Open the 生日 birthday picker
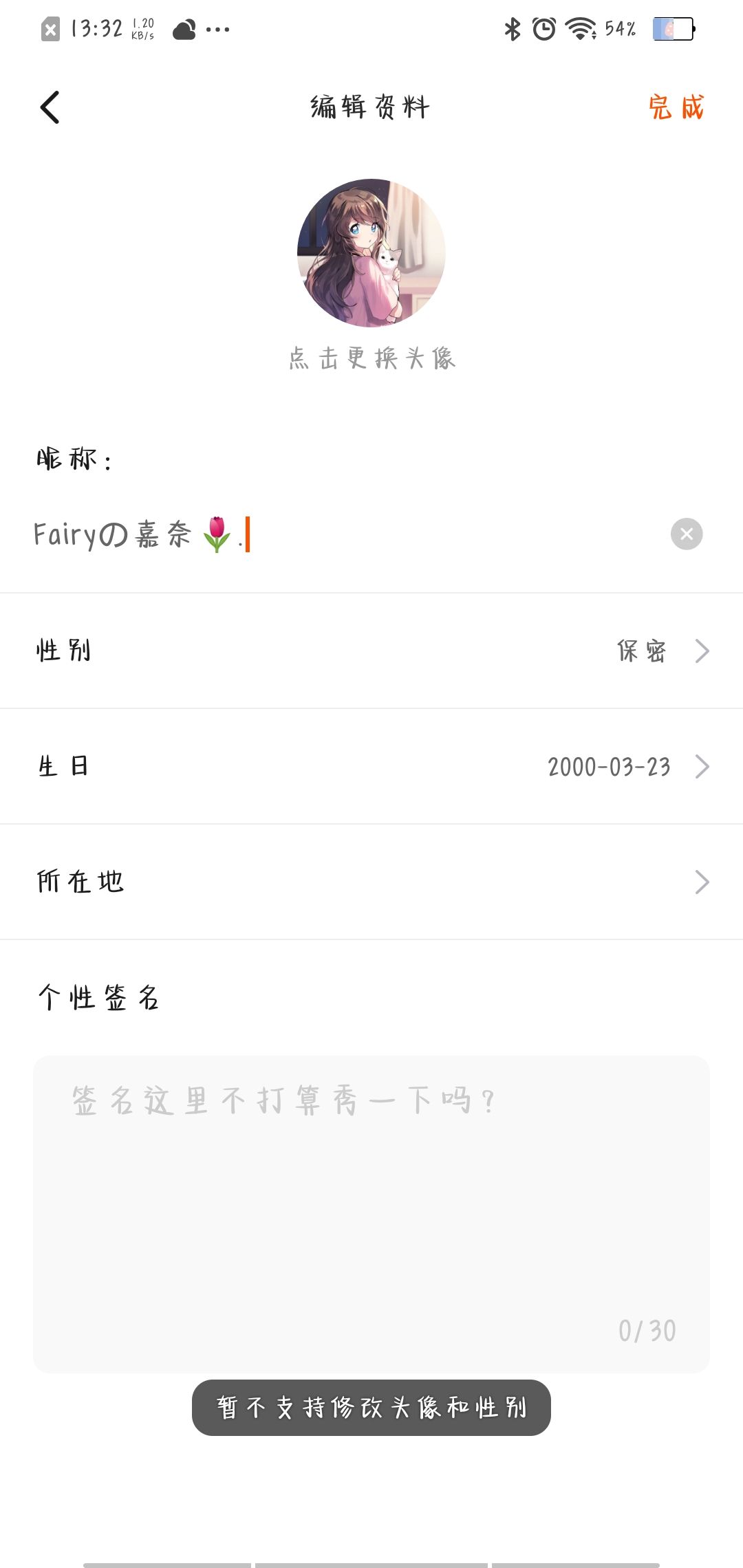 point(371,766)
